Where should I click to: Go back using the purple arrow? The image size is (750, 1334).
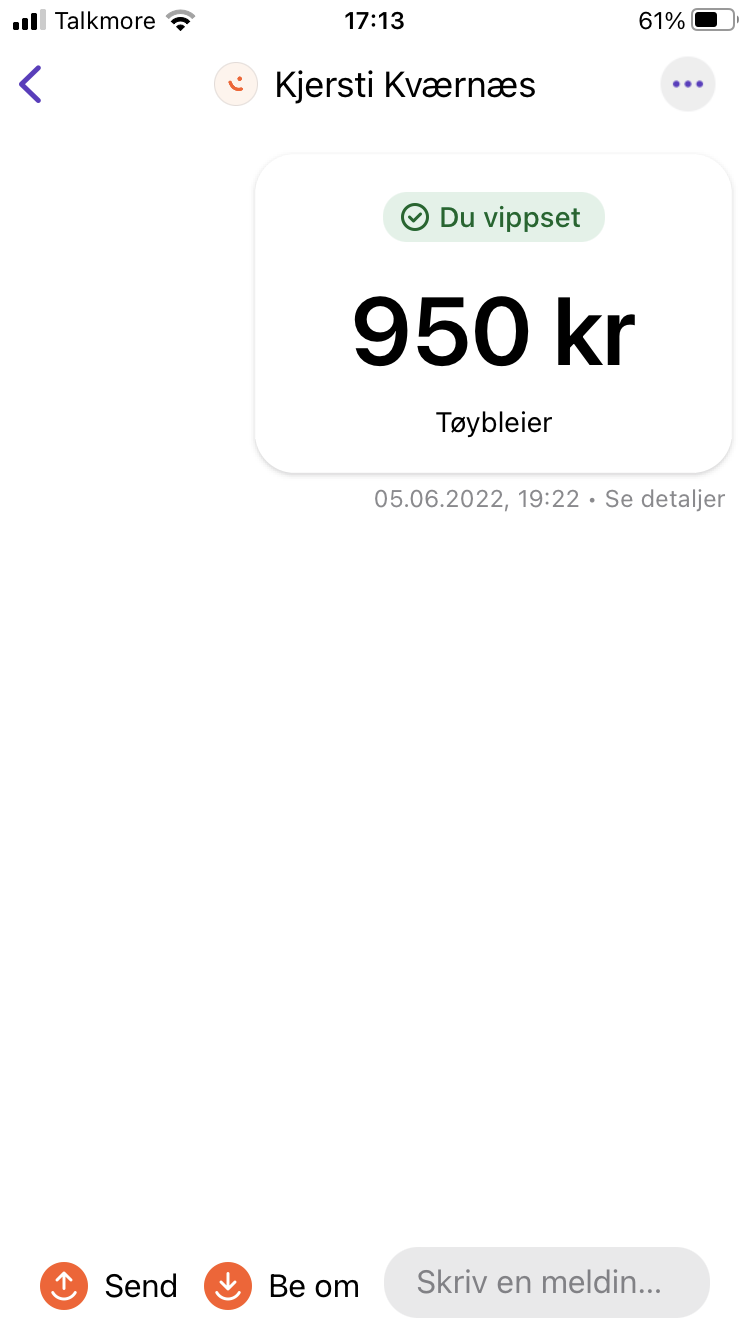tap(31, 85)
